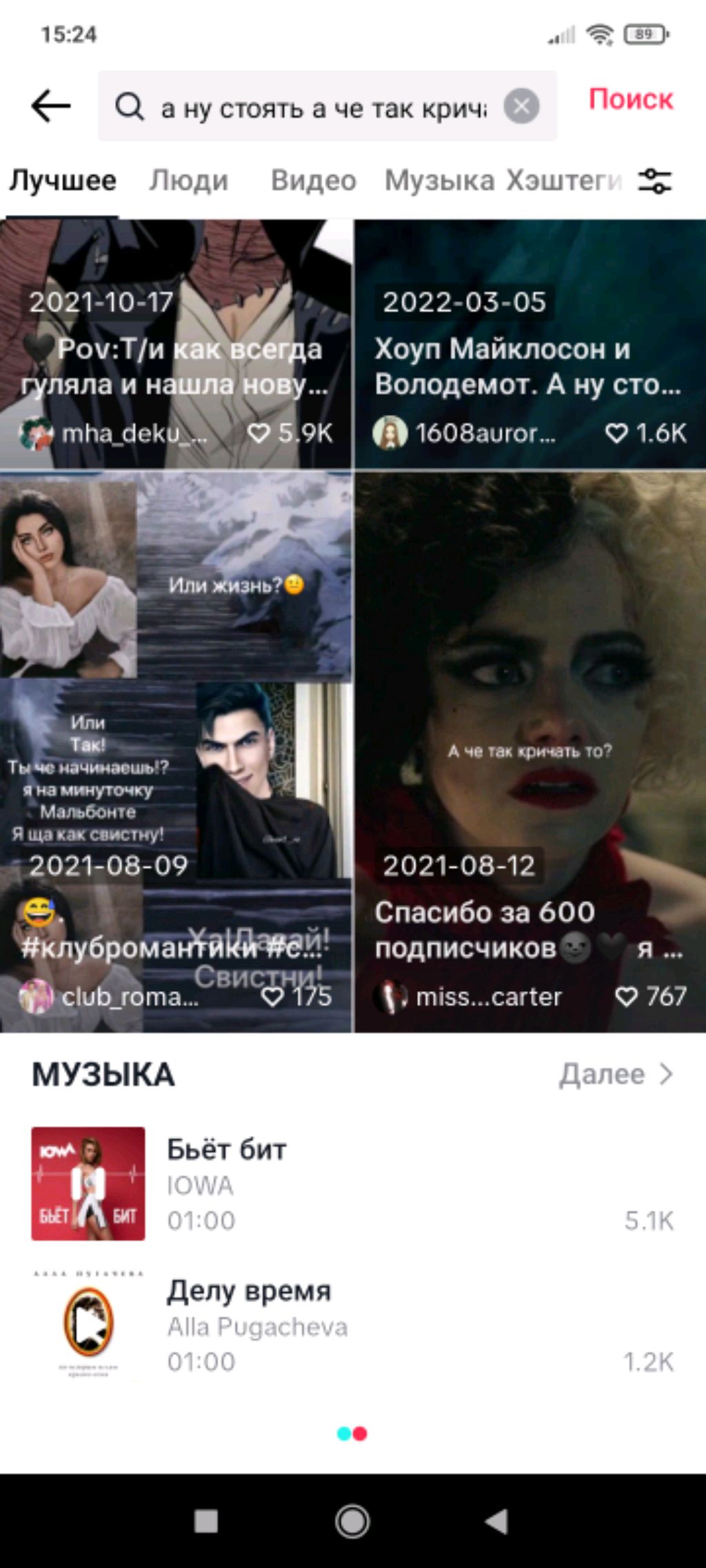The width and height of the screenshot is (706, 1568).
Task: Tap the system back triangle button
Action: (496, 1521)
